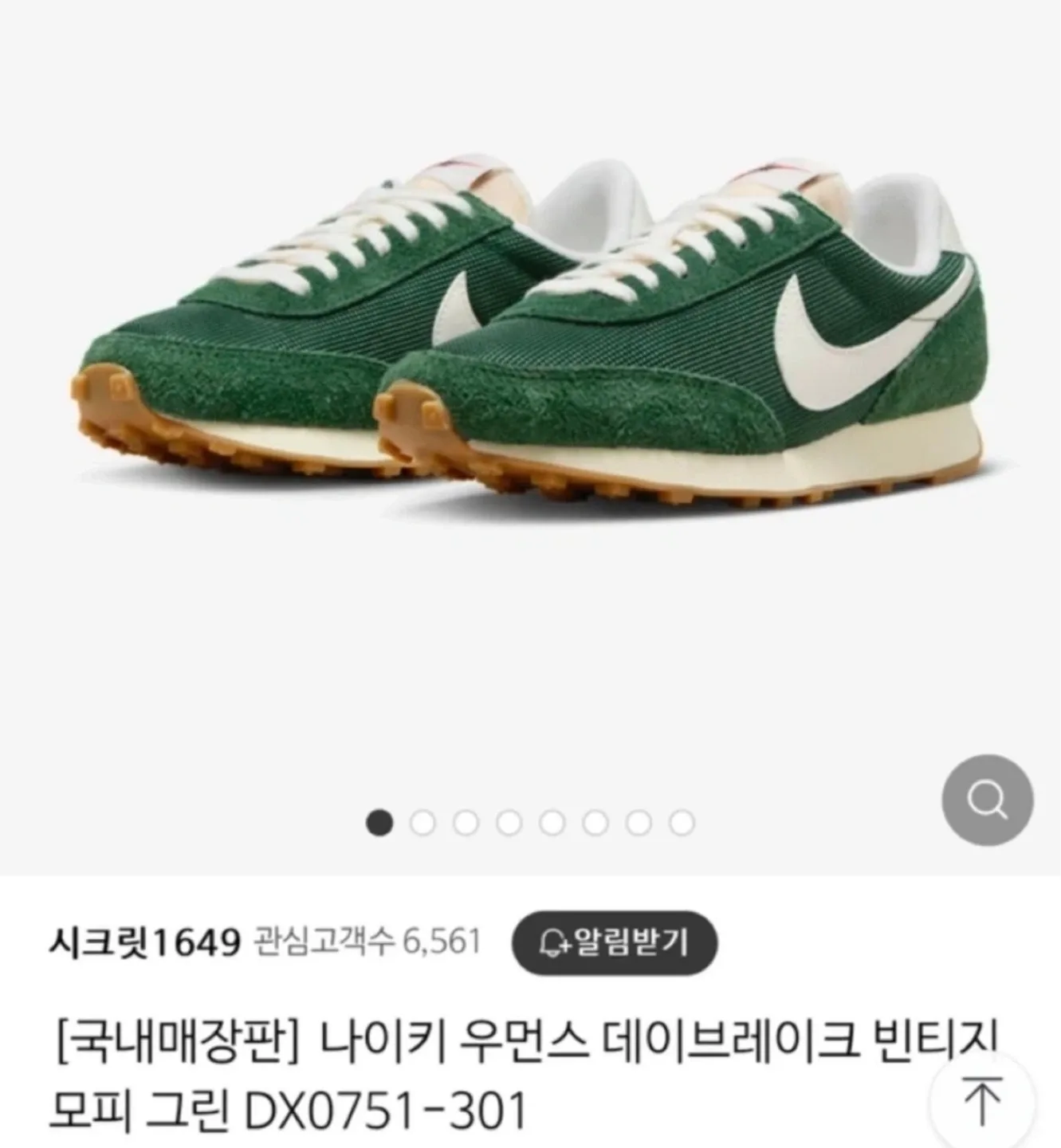The height and width of the screenshot is (1148, 1061).
Task: Tap the magnifier icon to enlarge the product image
Action: click(987, 800)
